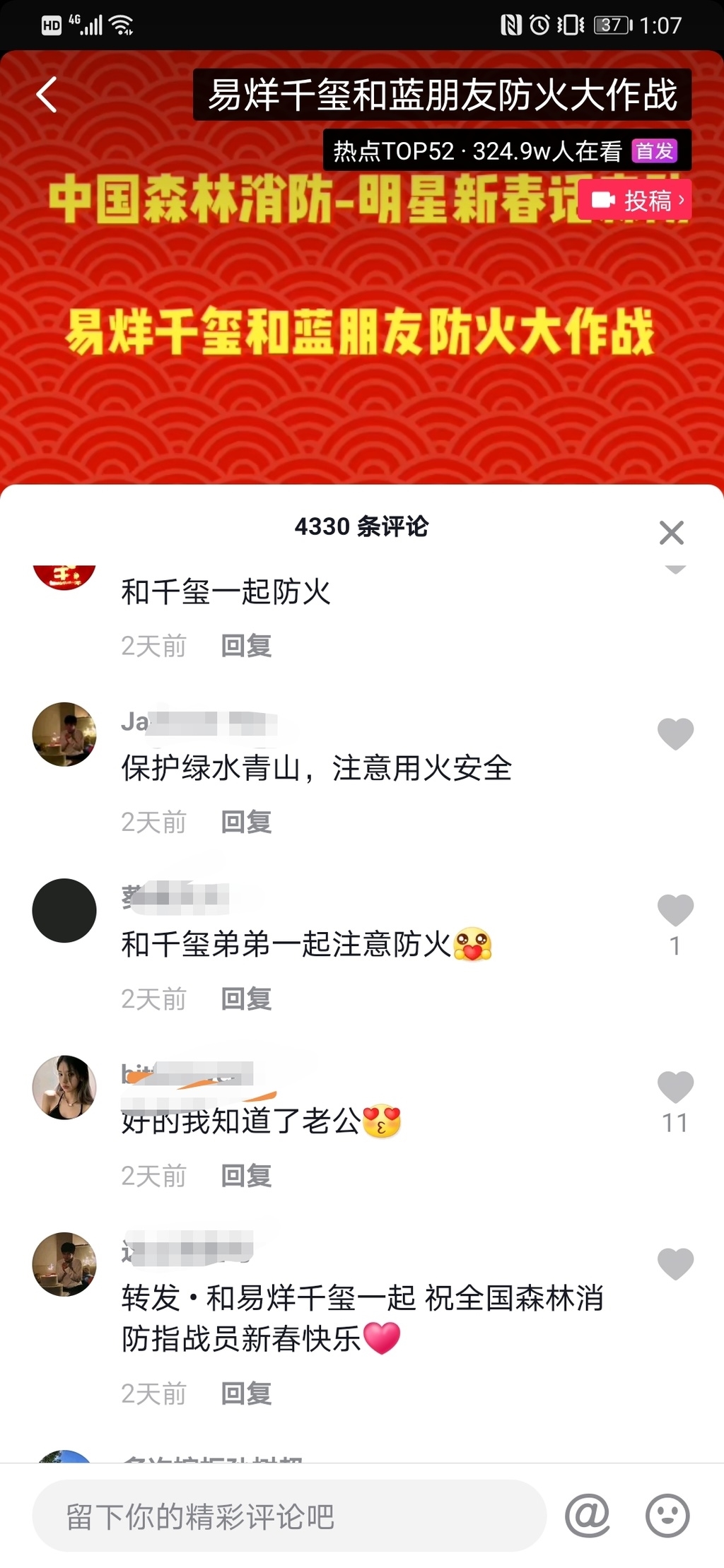Close the comments panel

[671, 533]
